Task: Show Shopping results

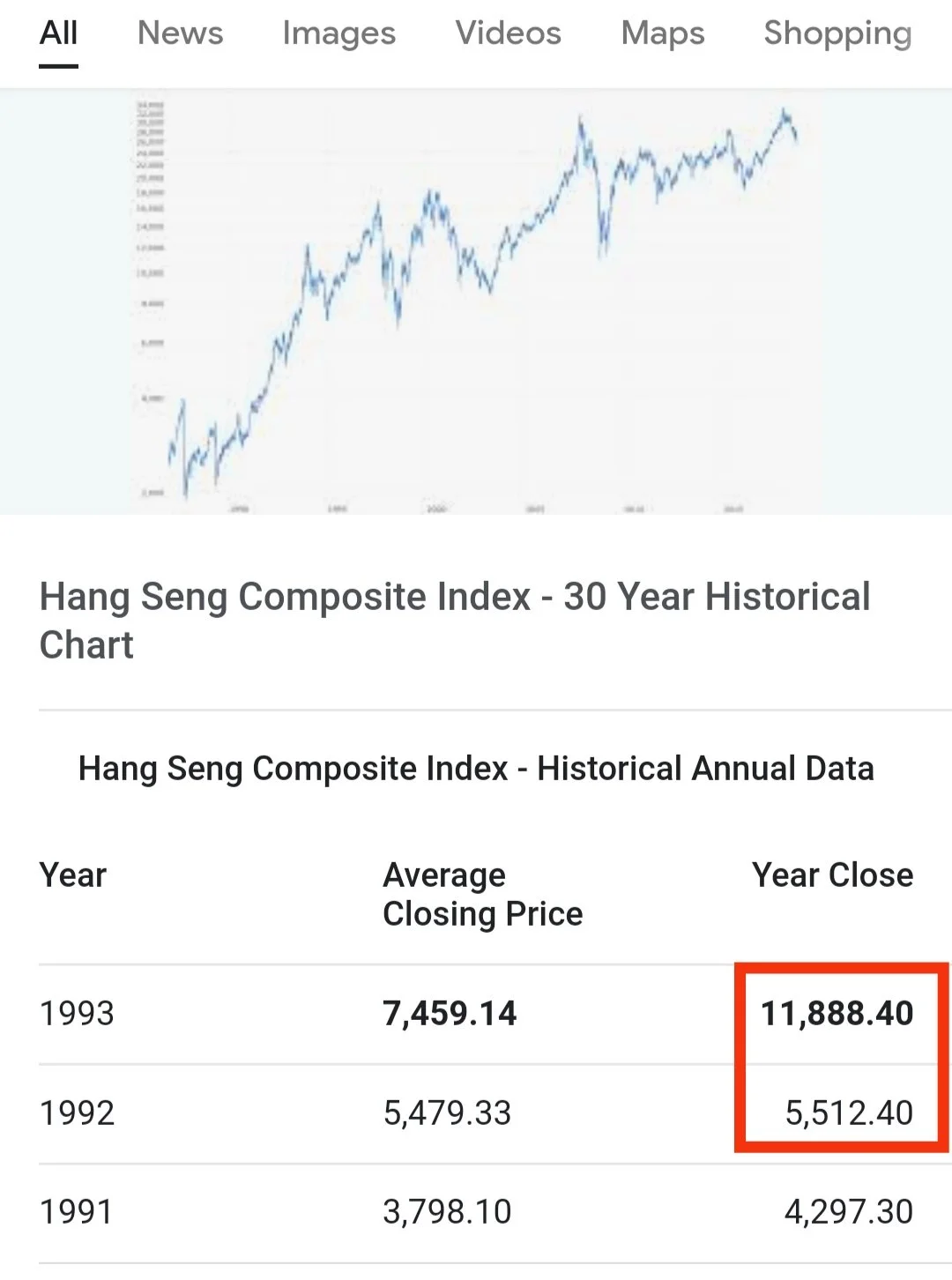Action: pos(837,33)
